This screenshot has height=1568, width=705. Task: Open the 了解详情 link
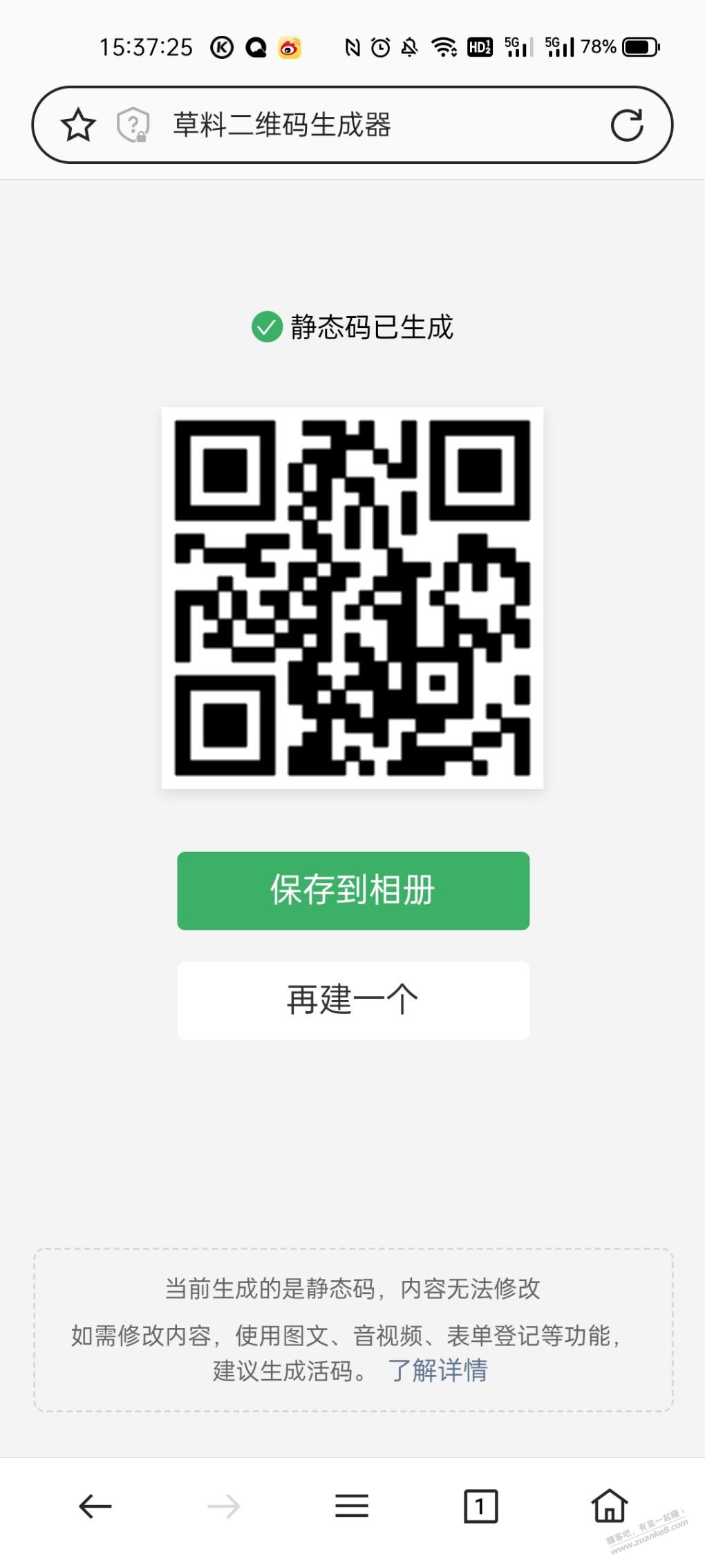point(438,1370)
